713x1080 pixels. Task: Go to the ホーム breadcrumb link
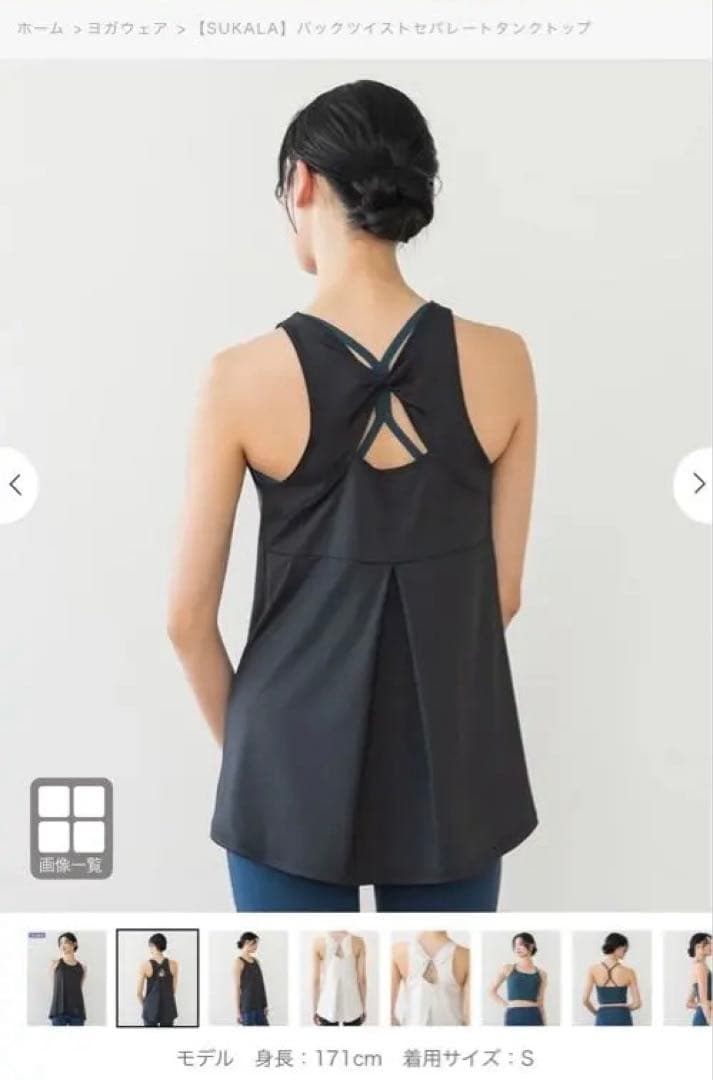click(40, 28)
